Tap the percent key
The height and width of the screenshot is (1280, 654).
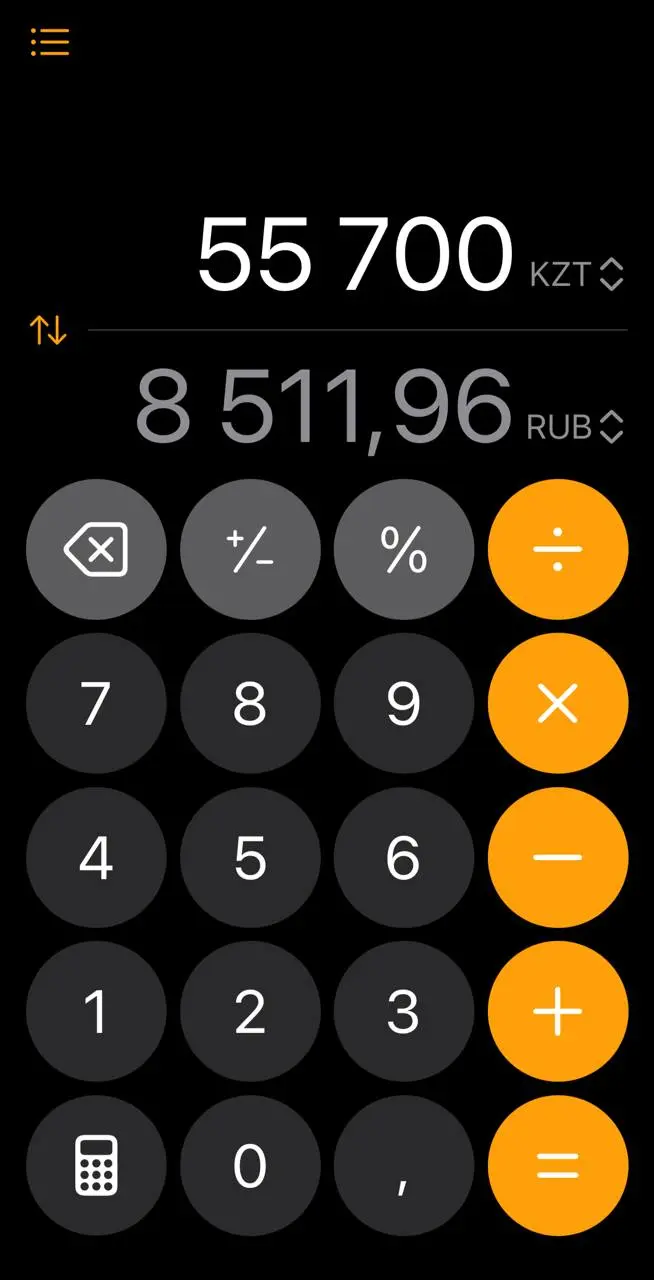point(403,549)
